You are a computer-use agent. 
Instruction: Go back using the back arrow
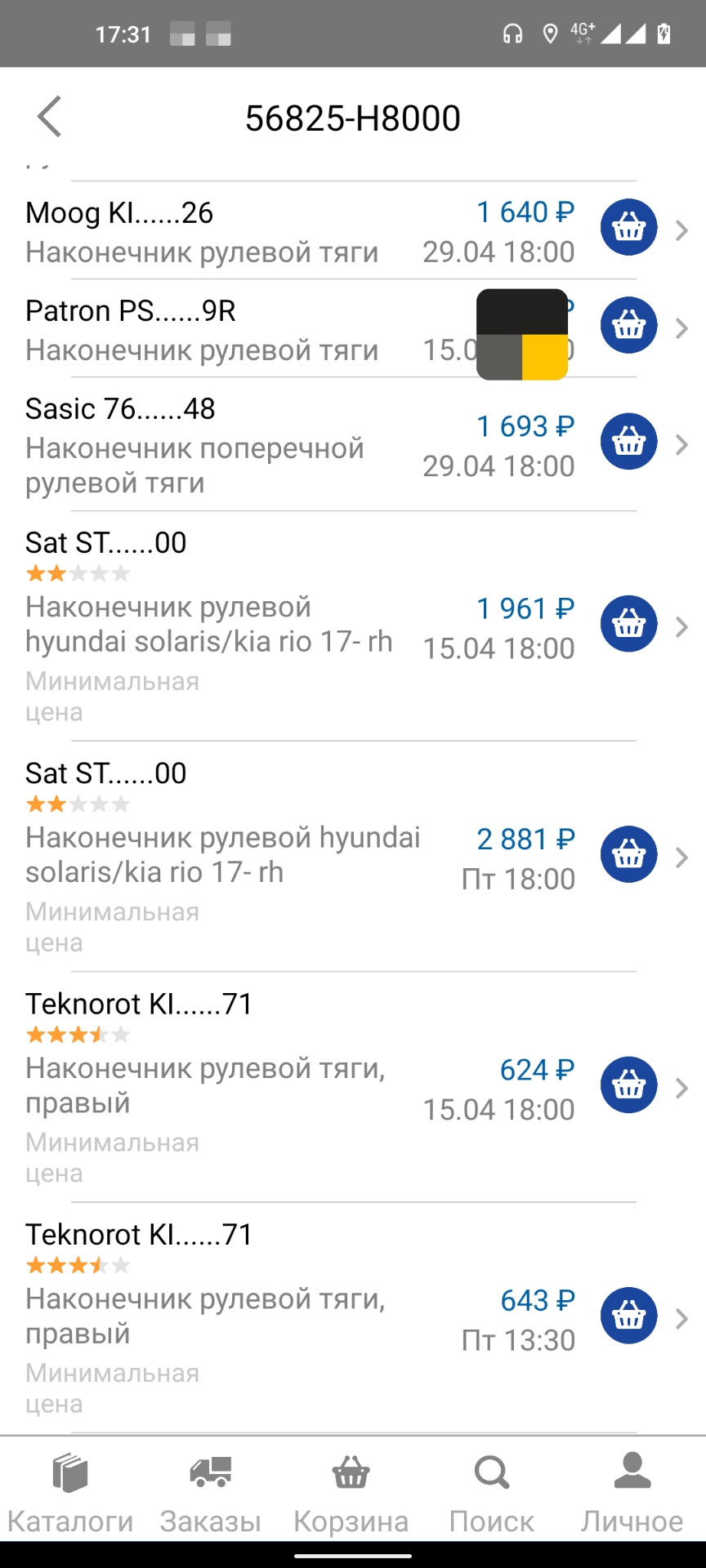(x=49, y=116)
